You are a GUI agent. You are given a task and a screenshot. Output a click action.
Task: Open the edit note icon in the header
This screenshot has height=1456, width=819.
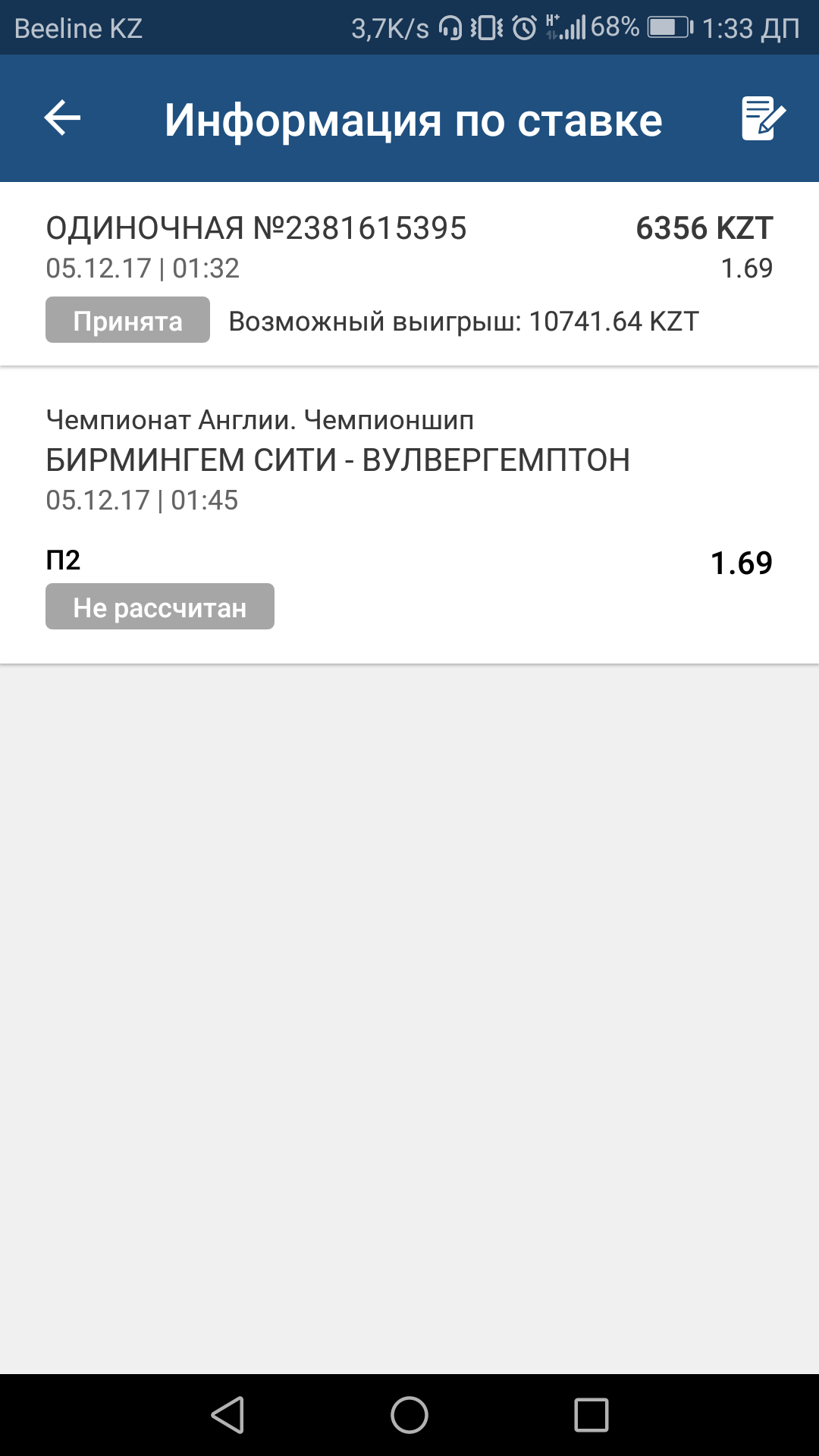click(x=762, y=118)
